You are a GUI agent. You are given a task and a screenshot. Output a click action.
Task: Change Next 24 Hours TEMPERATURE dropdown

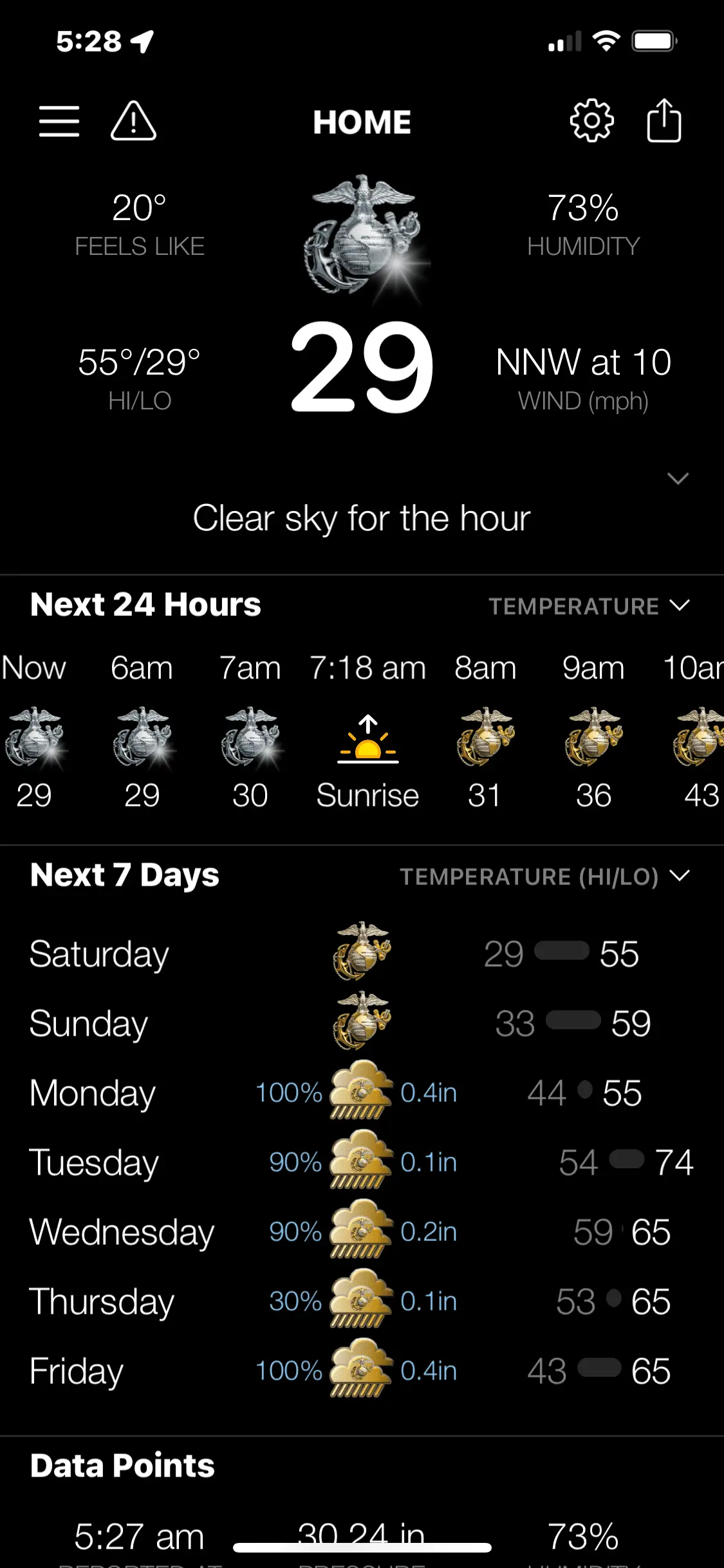pos(588,606)
